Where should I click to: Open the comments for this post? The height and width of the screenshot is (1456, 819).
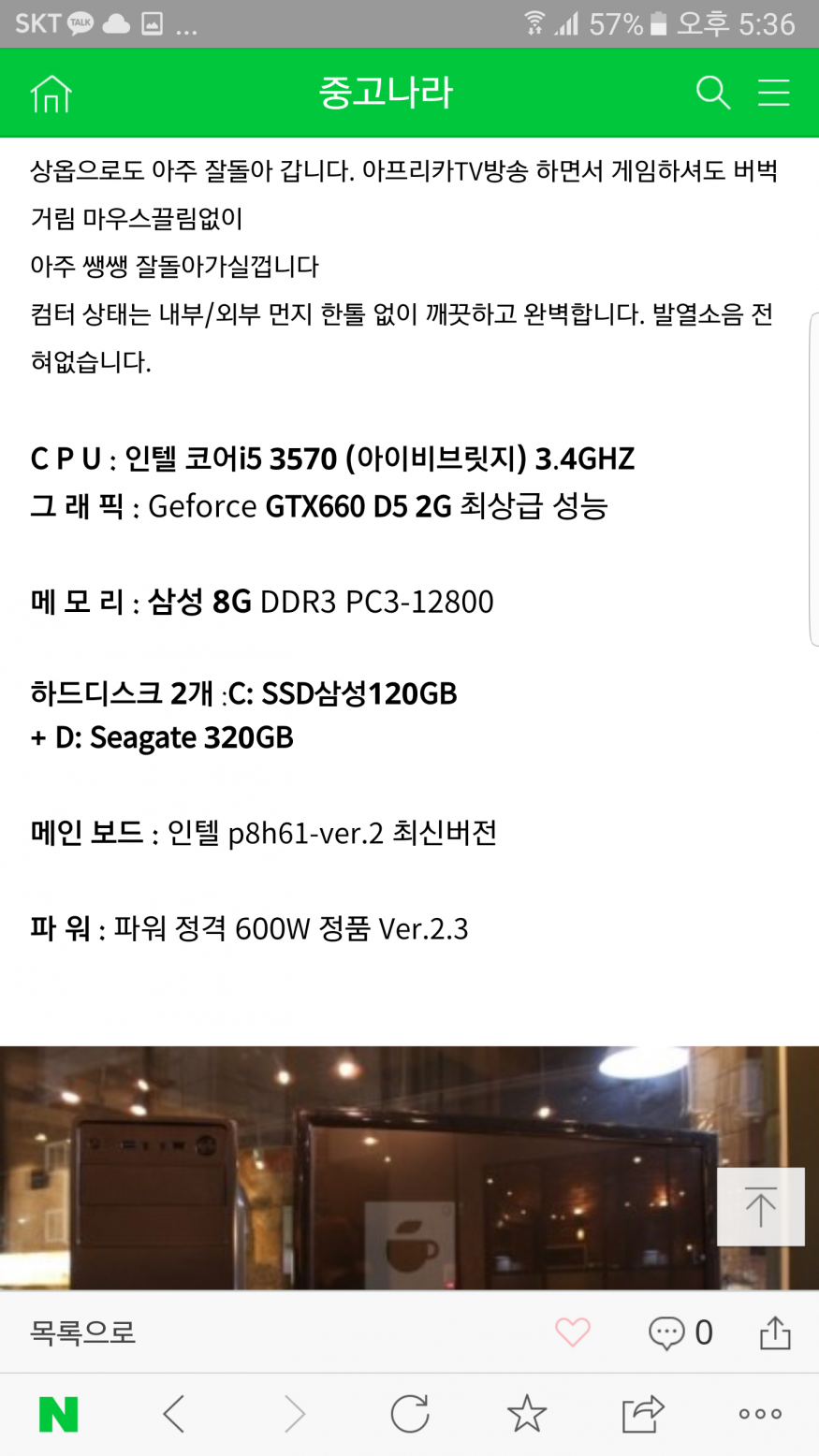pyautogui.click(x=680, y=1332)
